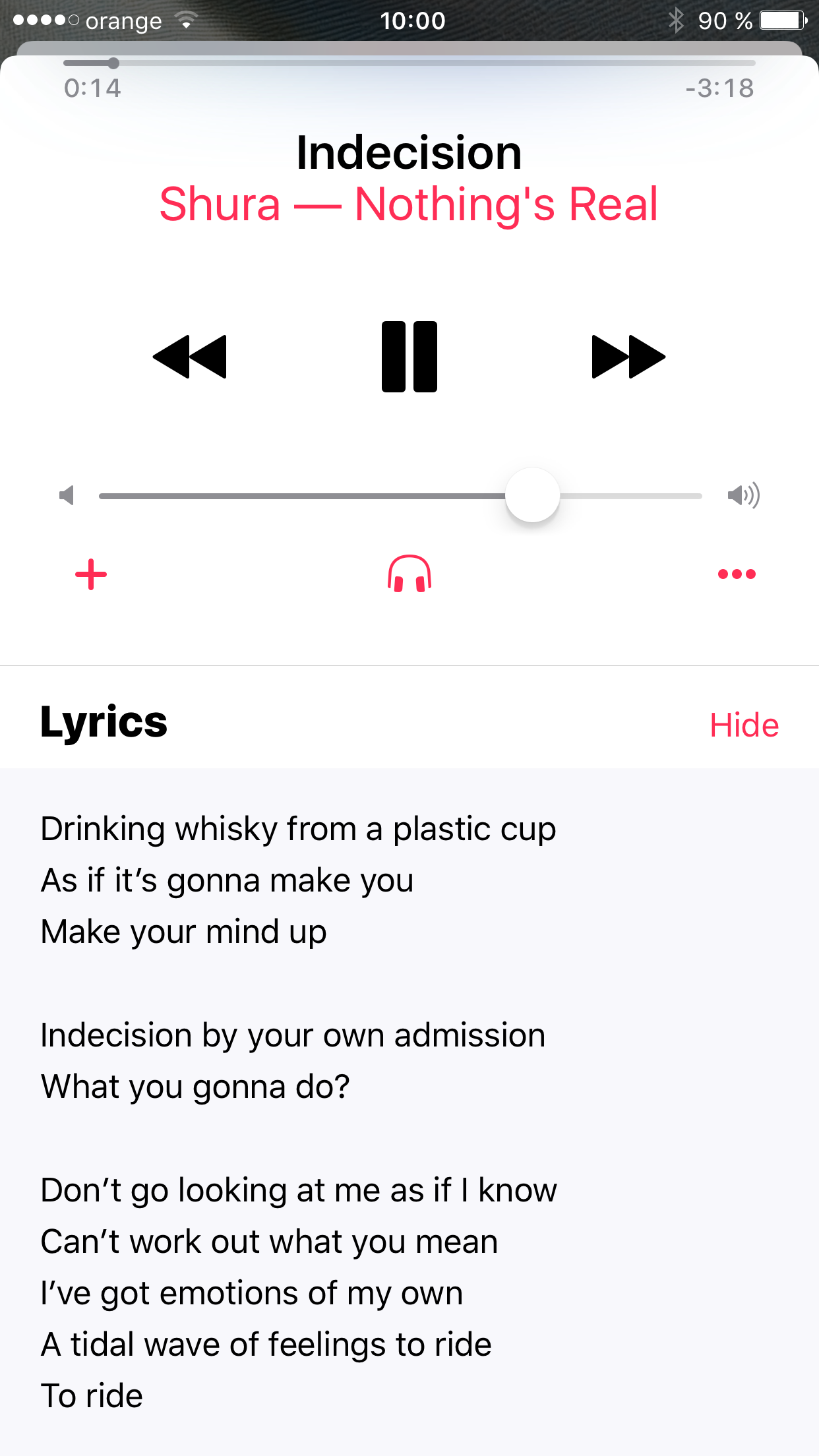Add the song with the plus icon
Screen dimensions: 819x1456
tap(91, 574)
